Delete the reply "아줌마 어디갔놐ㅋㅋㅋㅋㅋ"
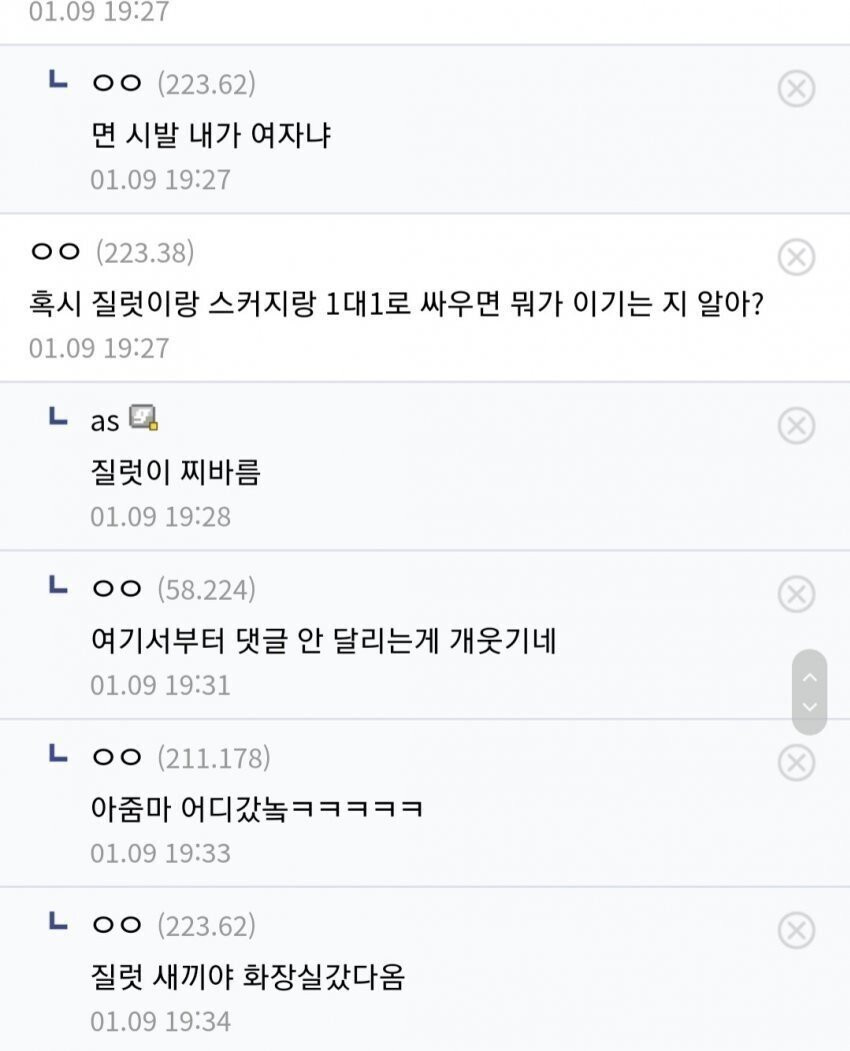This screenshot has height=1051, width=850. [796, 763]
